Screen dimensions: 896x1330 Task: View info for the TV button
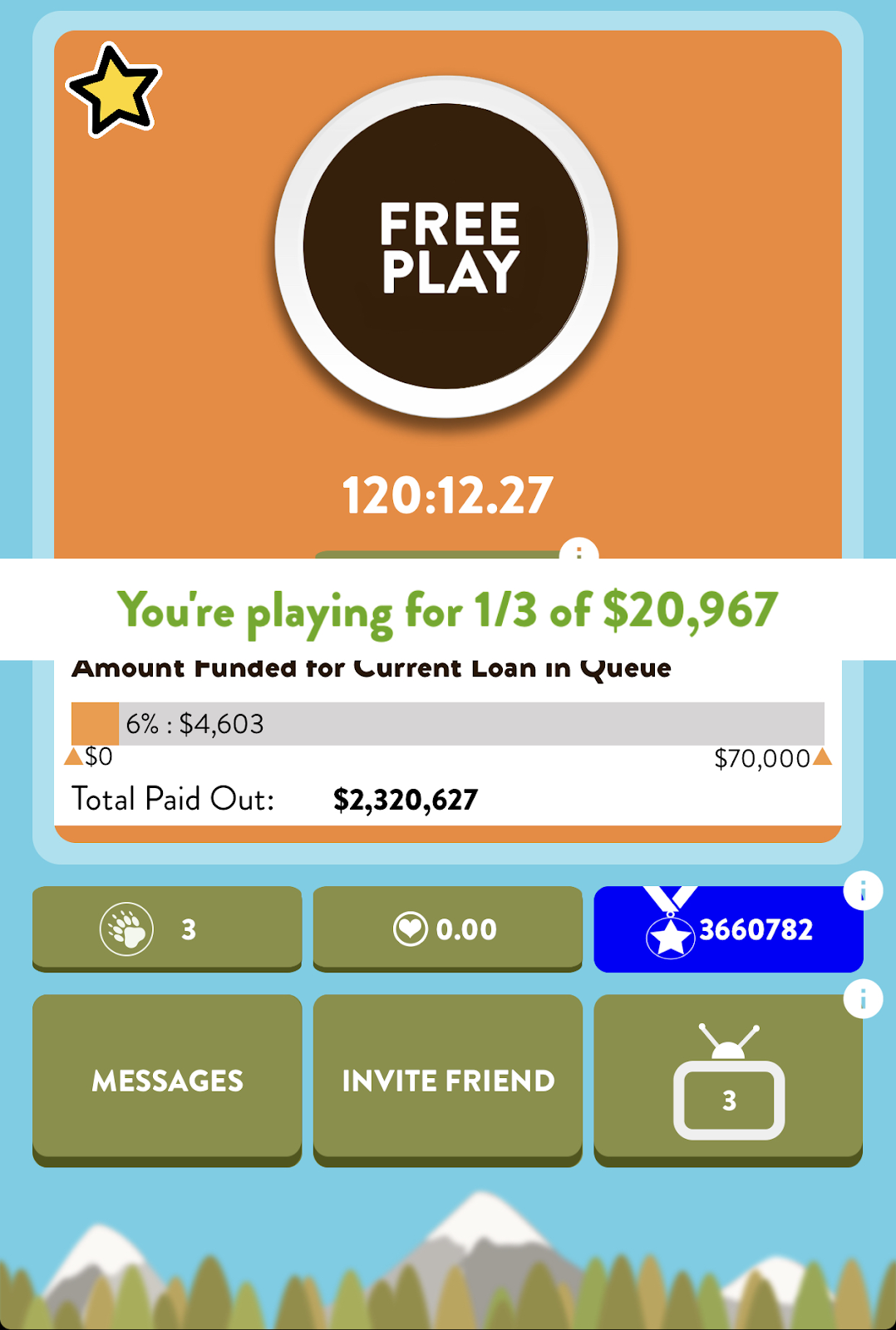click(x=863, y=998)
